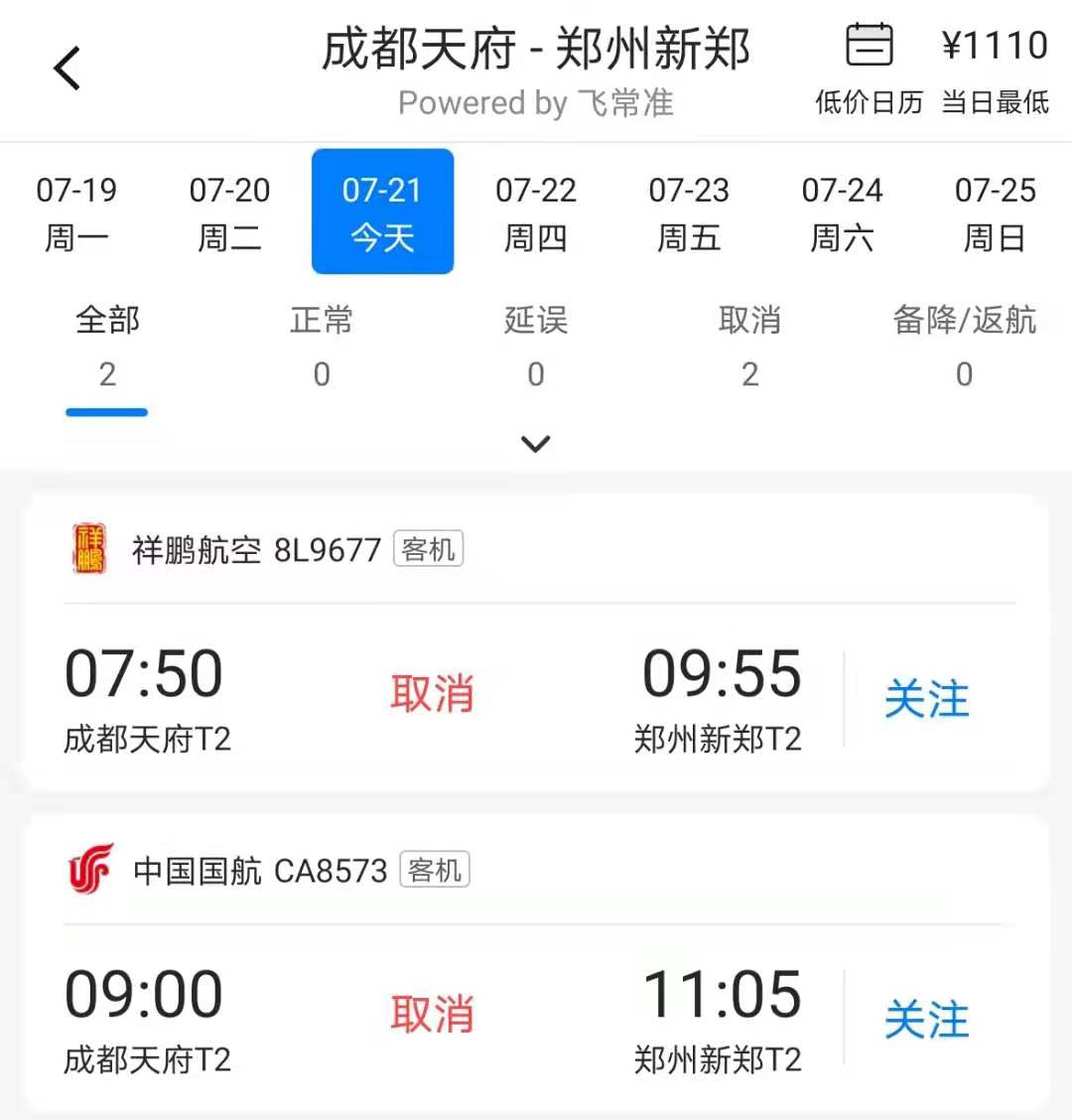Select date 07-25 周日
1072x1120 pixels.
click(x=995, y=212)
